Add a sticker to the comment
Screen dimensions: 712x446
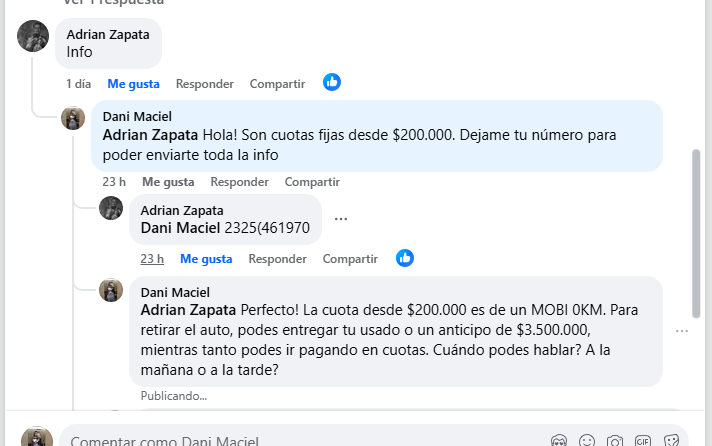point(671,441)
